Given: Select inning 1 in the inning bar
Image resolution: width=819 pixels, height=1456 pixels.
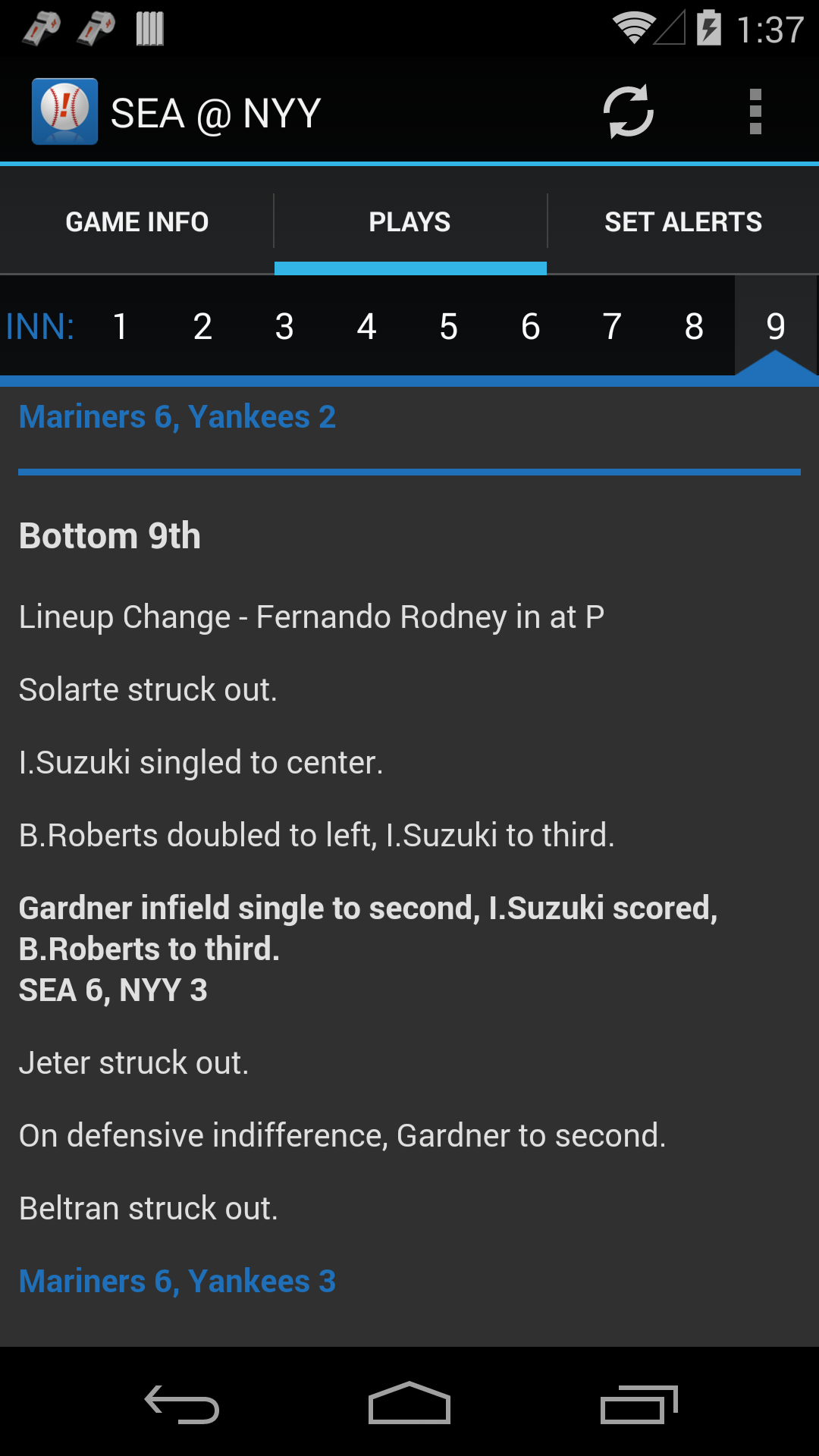Looking at the screenshot, I should [119, 326].
